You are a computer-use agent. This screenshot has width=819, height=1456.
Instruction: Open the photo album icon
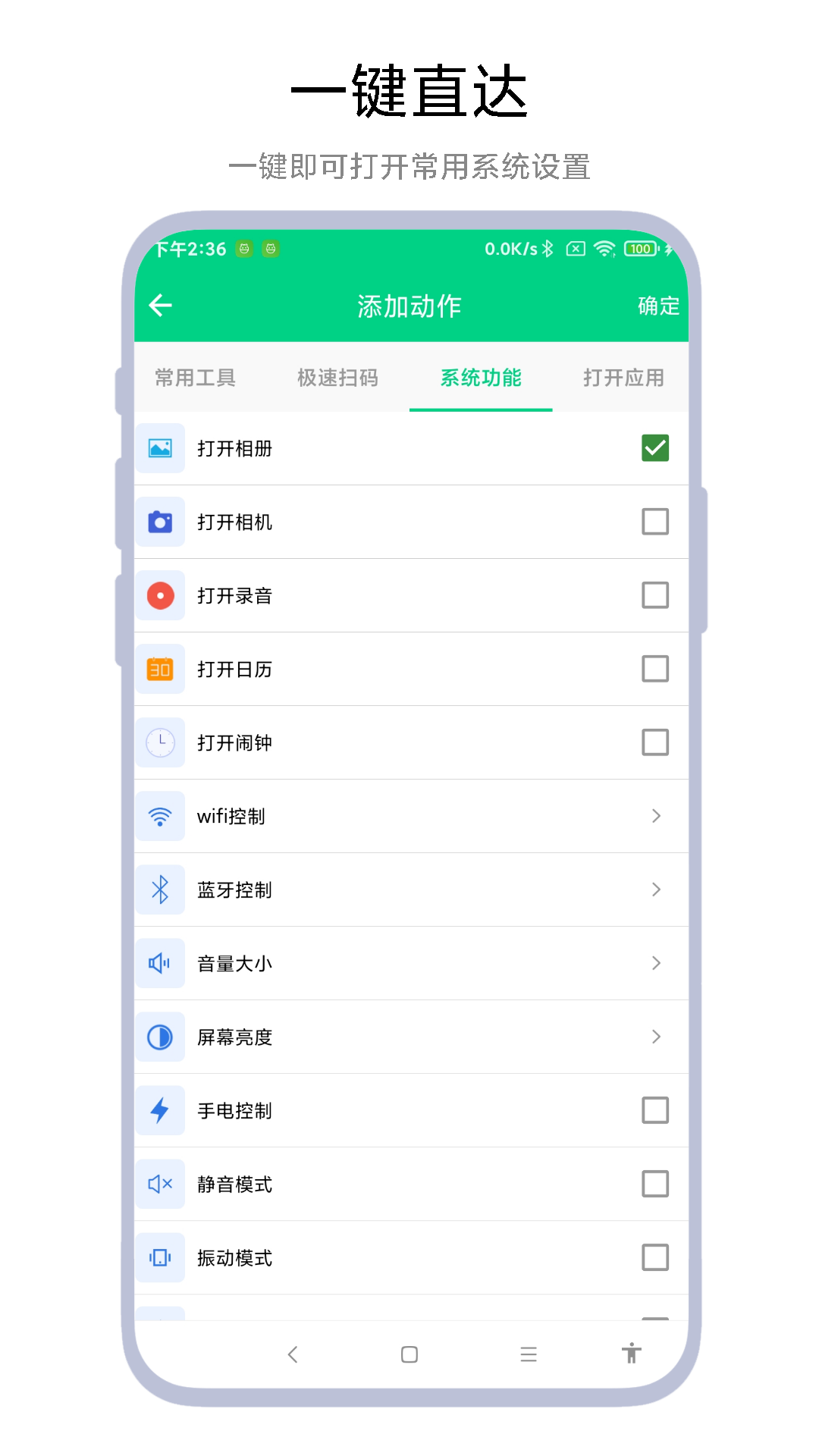[160, 448]
